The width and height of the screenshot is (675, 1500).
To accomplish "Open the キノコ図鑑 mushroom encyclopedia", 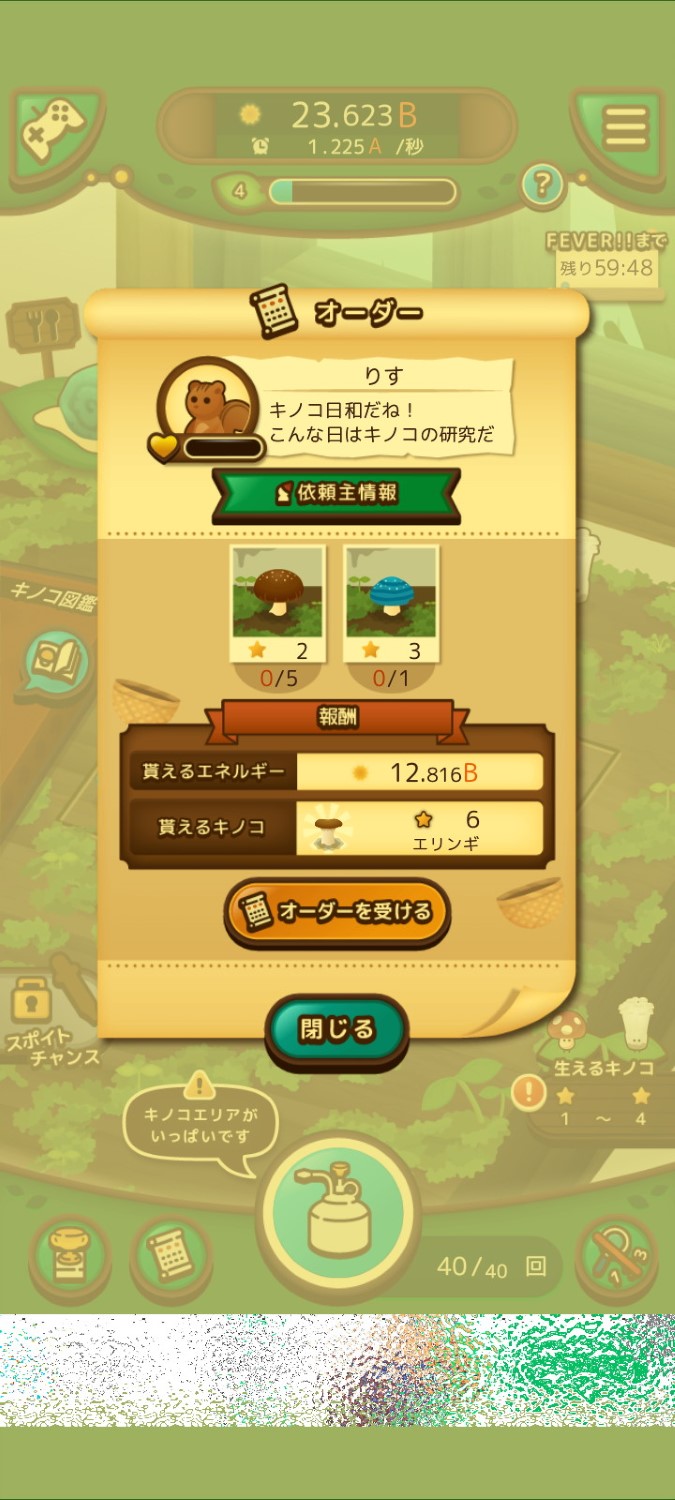I will tap(54, 659).
